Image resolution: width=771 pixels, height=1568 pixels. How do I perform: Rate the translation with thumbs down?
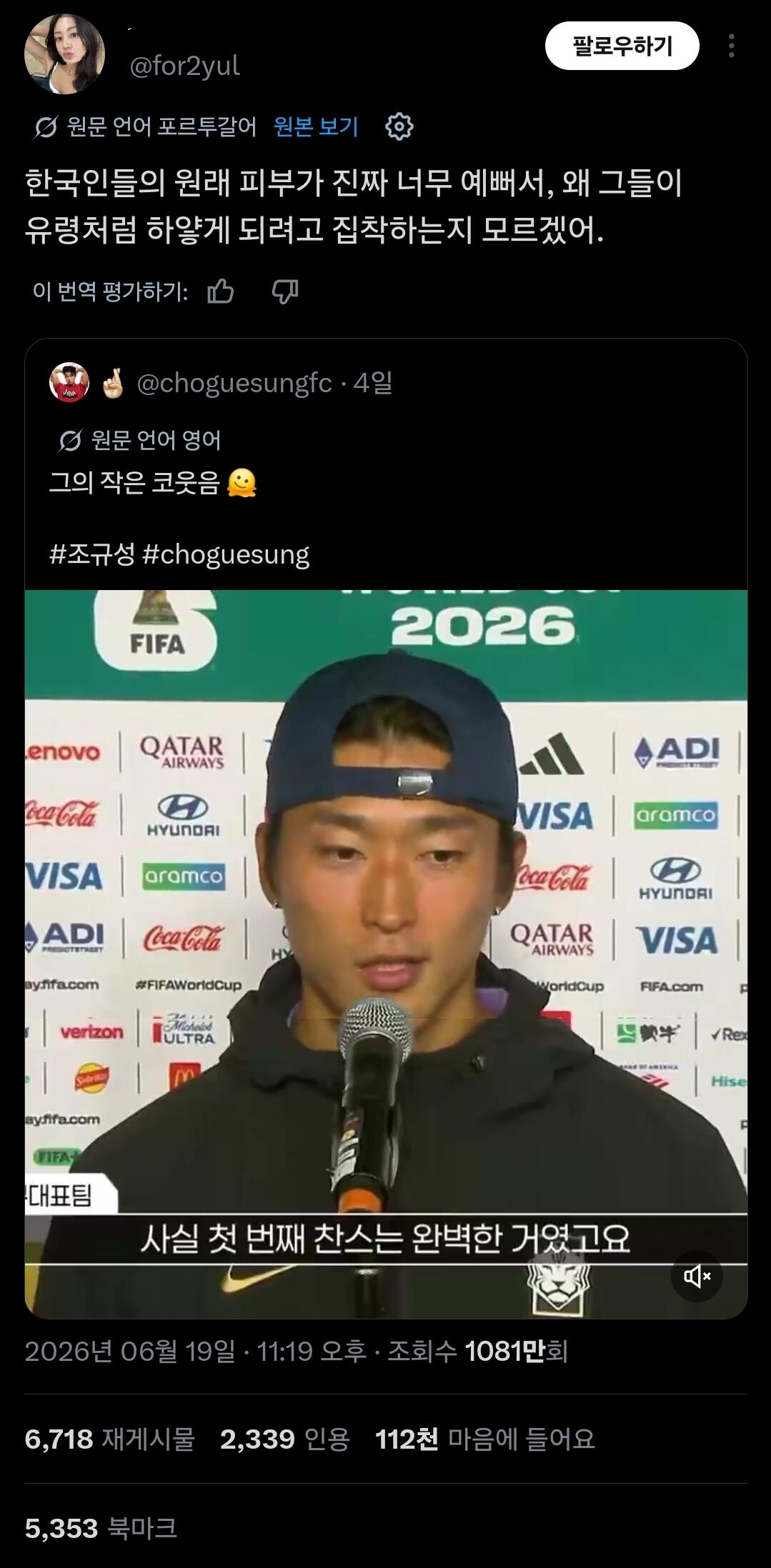pyautogui.click(x=285, y=291)
